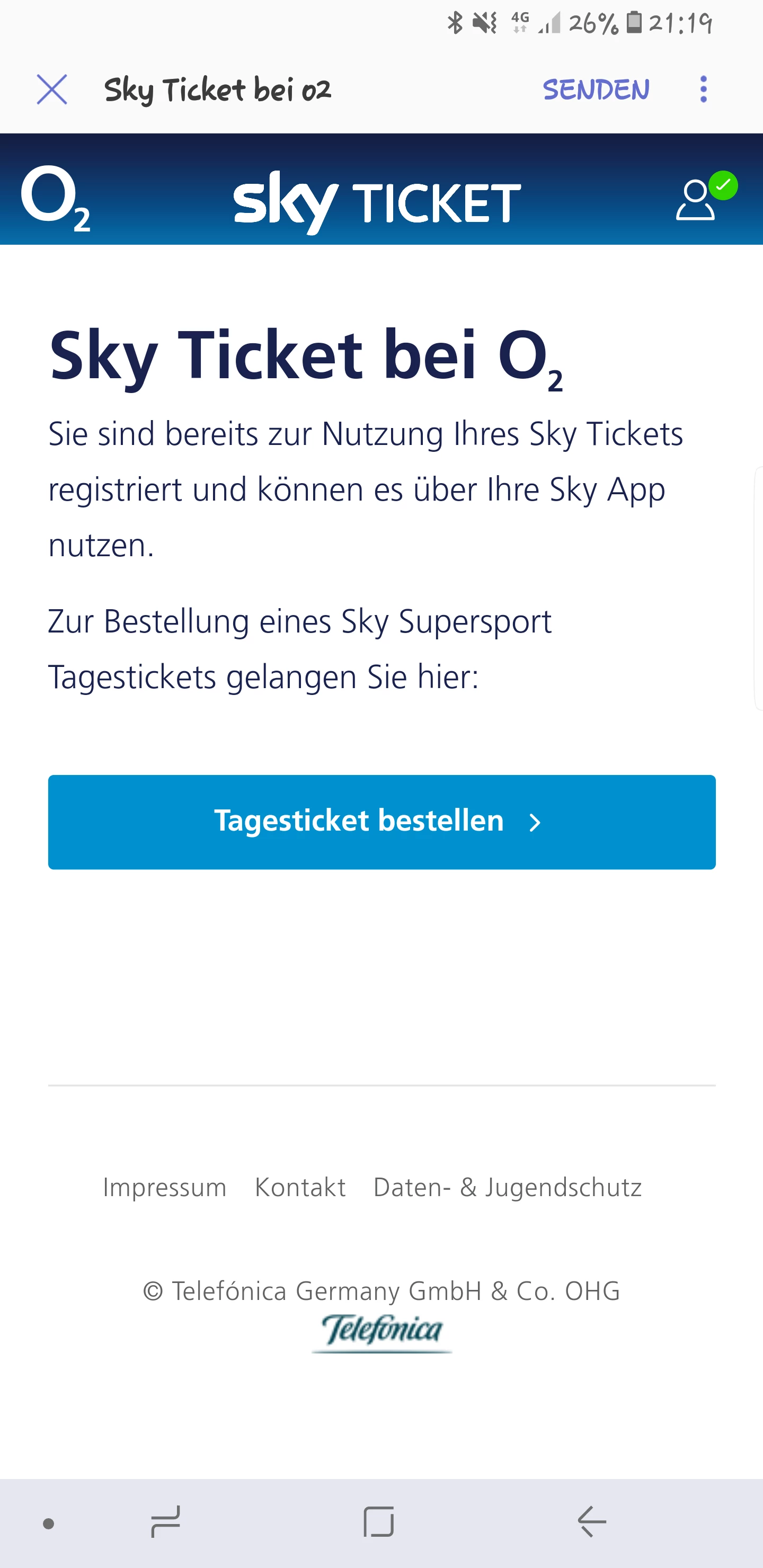Tap Tagesticket bestellen button

(x=382, y=822)
